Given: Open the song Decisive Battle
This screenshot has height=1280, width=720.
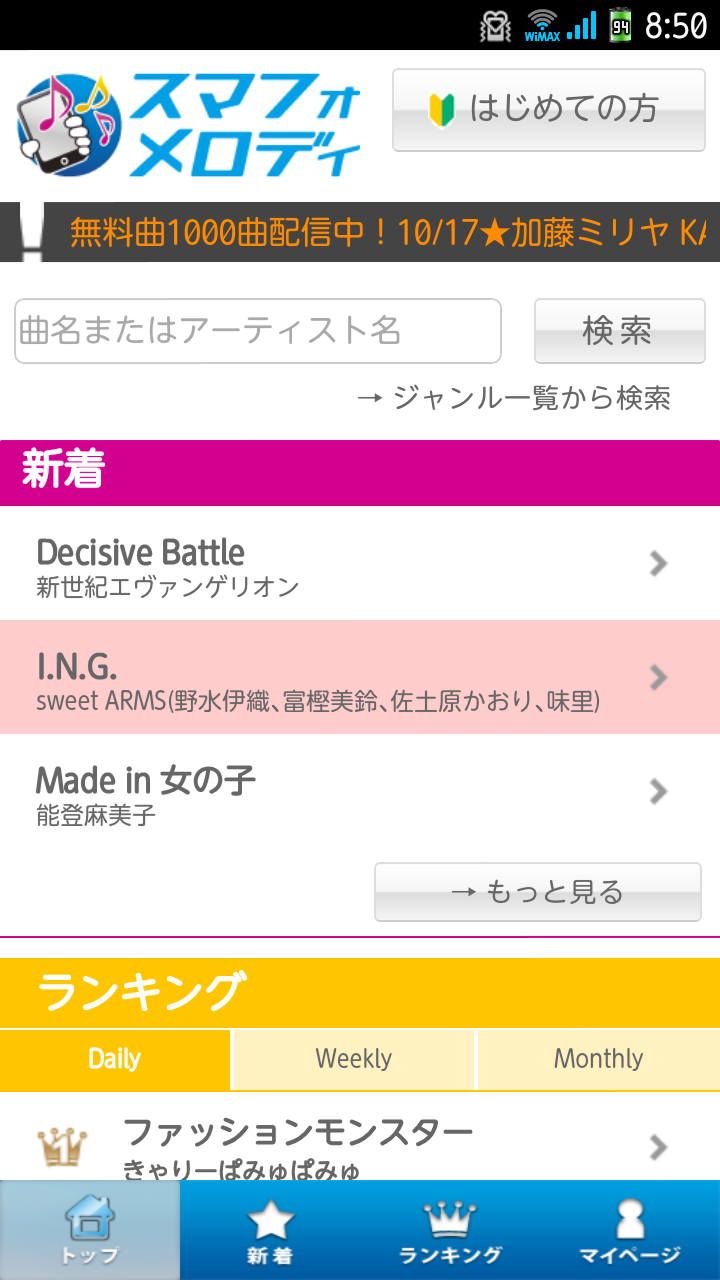Looking at the screenshot, I should (x=360, y=563).
